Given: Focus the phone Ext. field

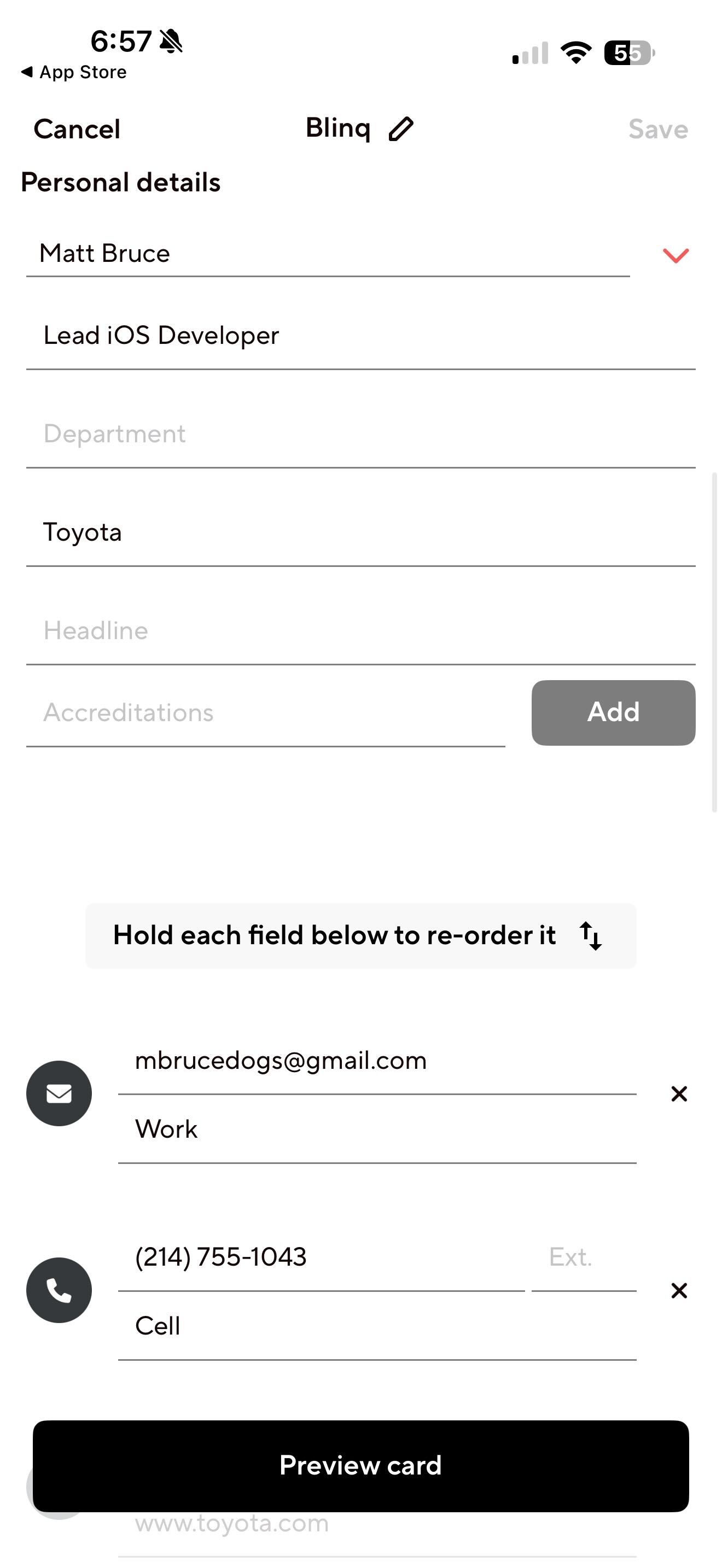Looking at the screenshot, I should tap(583, 1257).
